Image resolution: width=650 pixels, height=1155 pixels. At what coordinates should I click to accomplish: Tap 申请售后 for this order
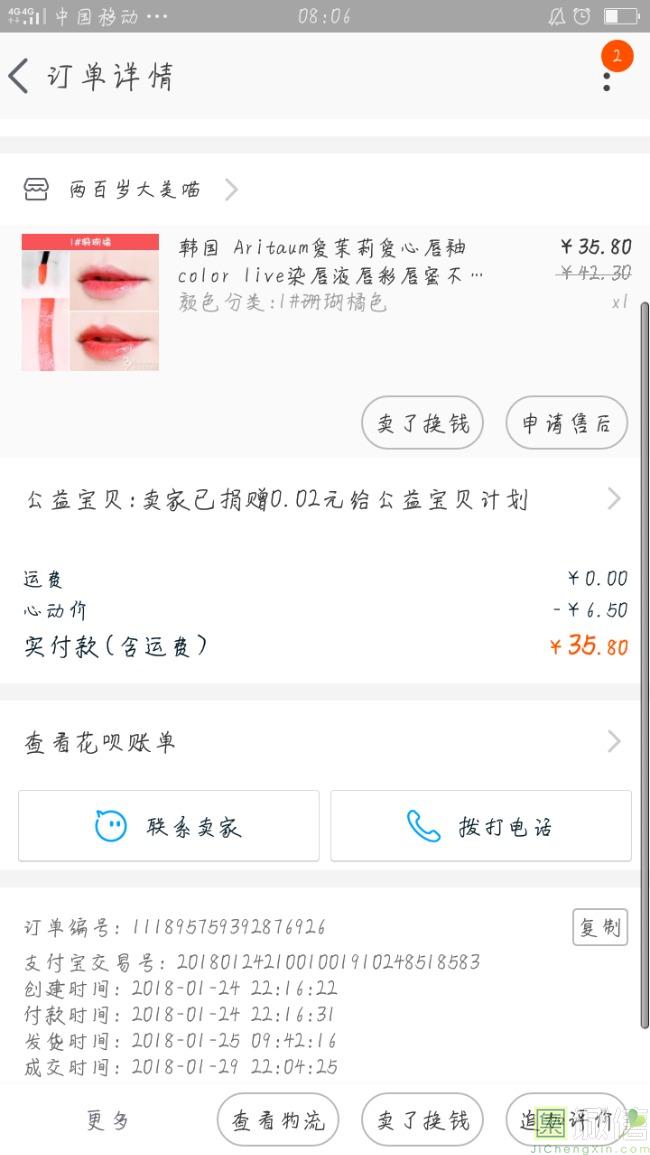[x=566, y=423]
